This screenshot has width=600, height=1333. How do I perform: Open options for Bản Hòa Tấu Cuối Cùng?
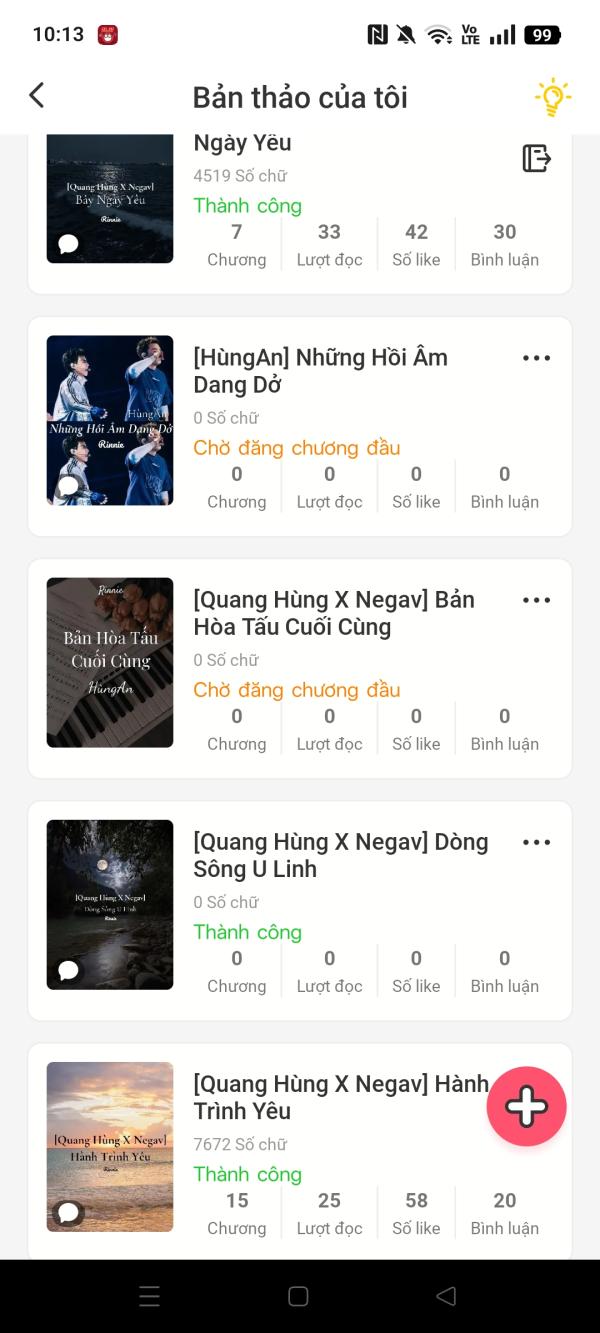(x=537, y=600)
